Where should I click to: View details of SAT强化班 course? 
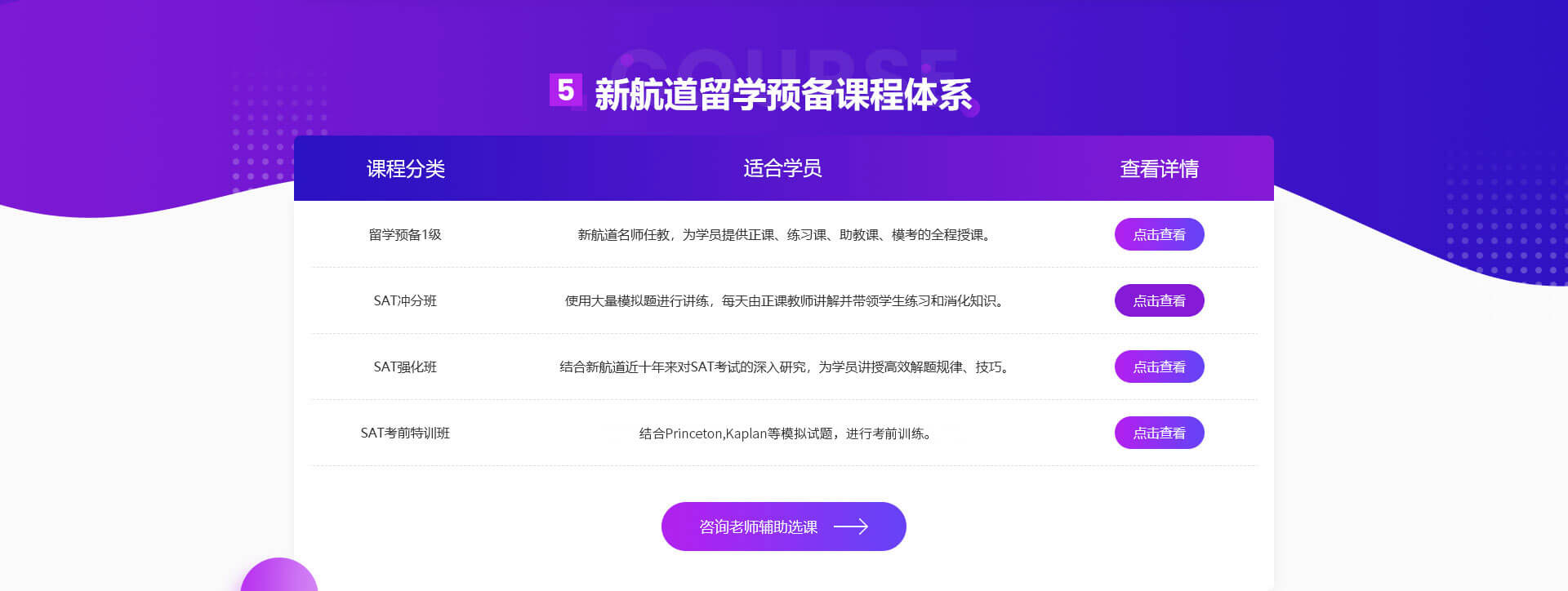pos(1159,367)
